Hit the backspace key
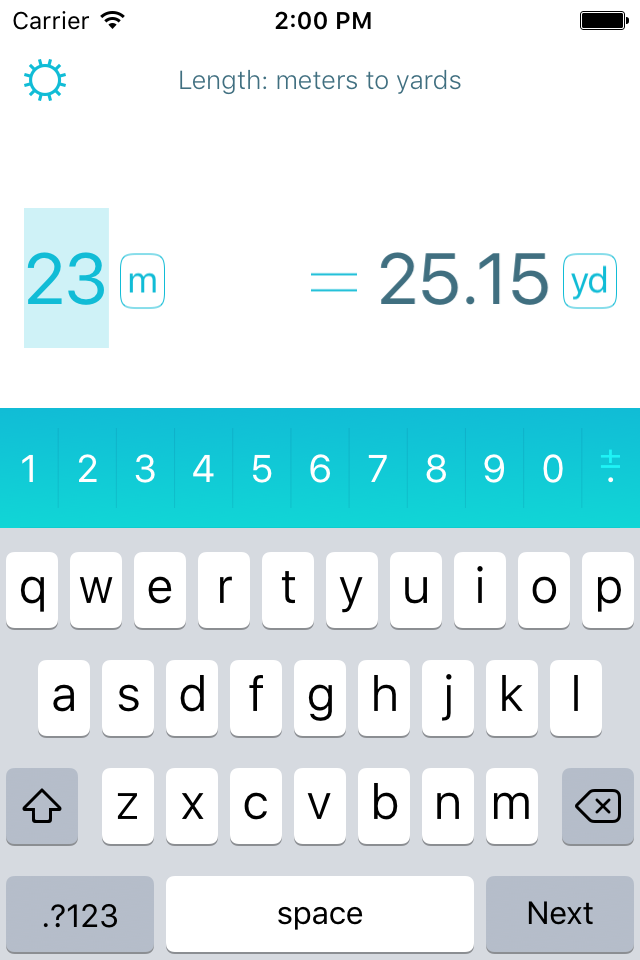Image resolution: width=640 pixels, height=960 pixels. coord(598,806)
